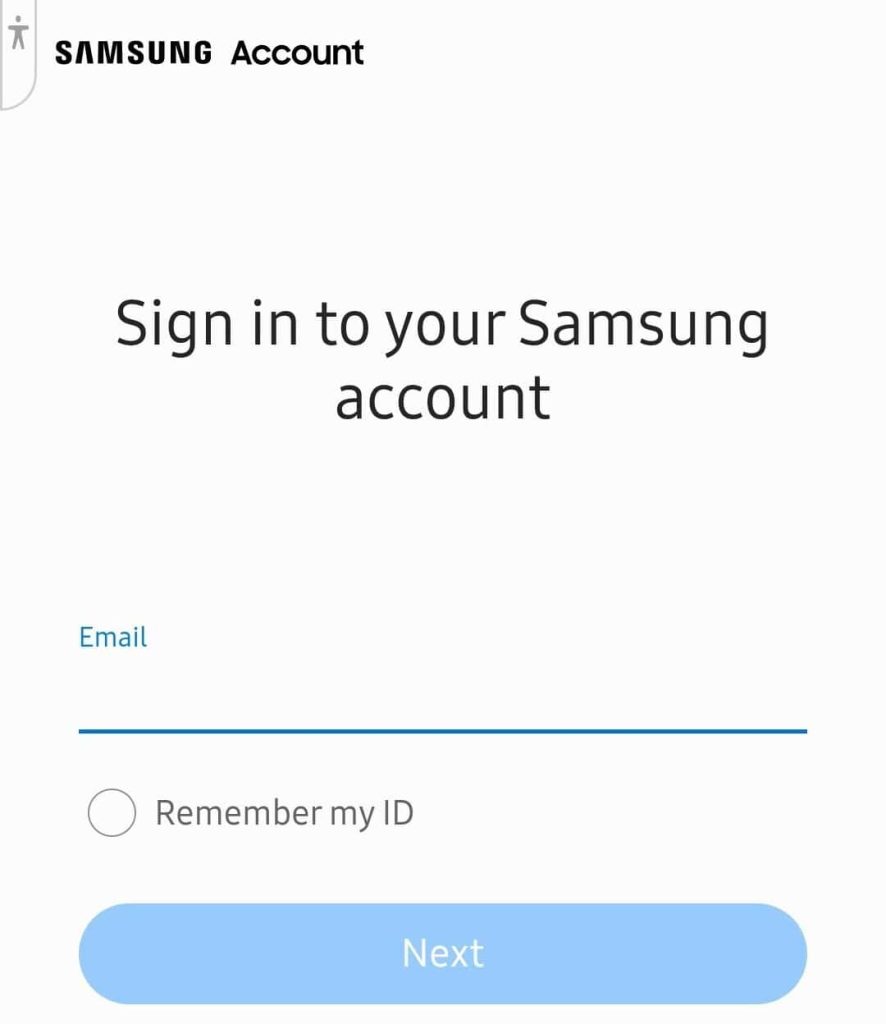The height and width of the screenshot is (1024, 886).
Task: Select the Remember my ID circle
Action: [x=112, y=812]
